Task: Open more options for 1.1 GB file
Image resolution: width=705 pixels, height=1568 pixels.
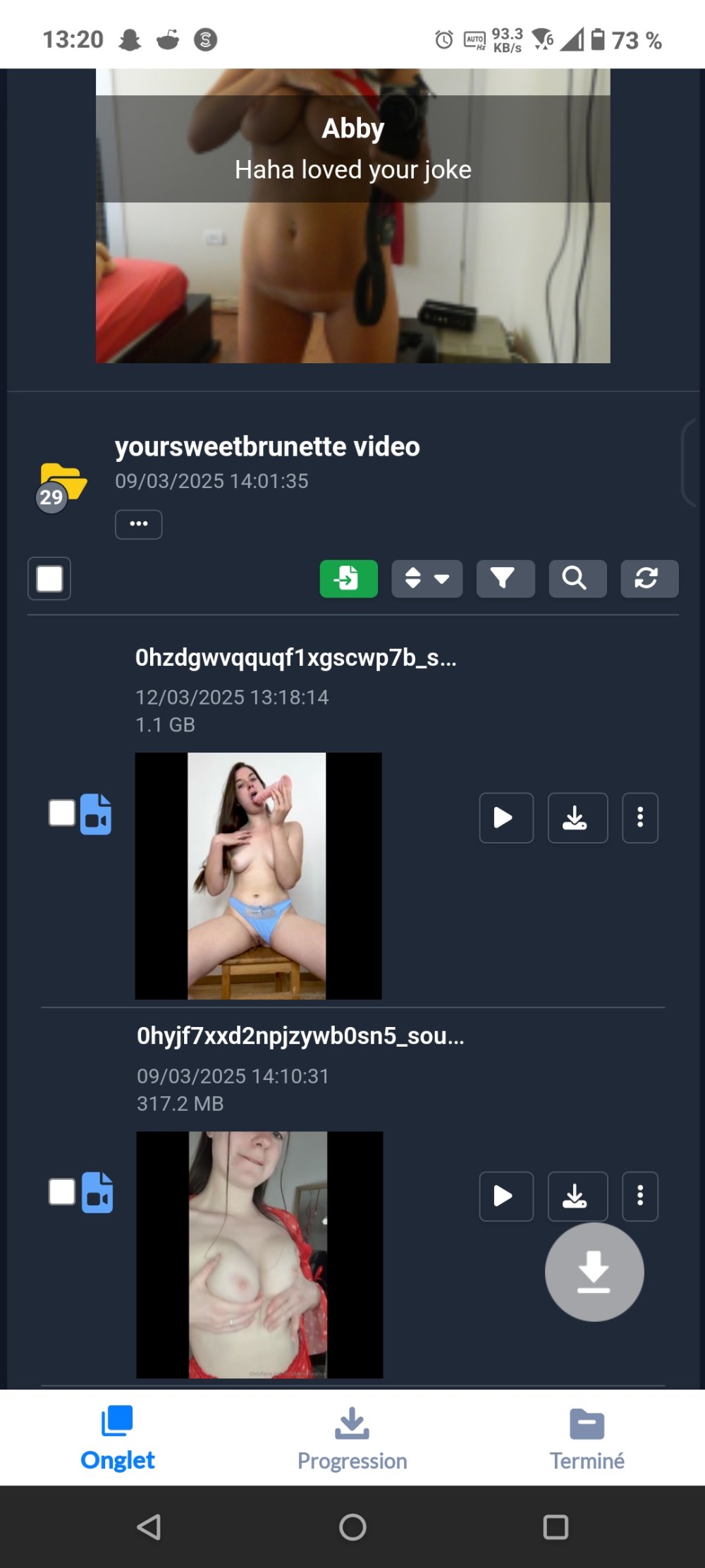Action: click(639, 818)
